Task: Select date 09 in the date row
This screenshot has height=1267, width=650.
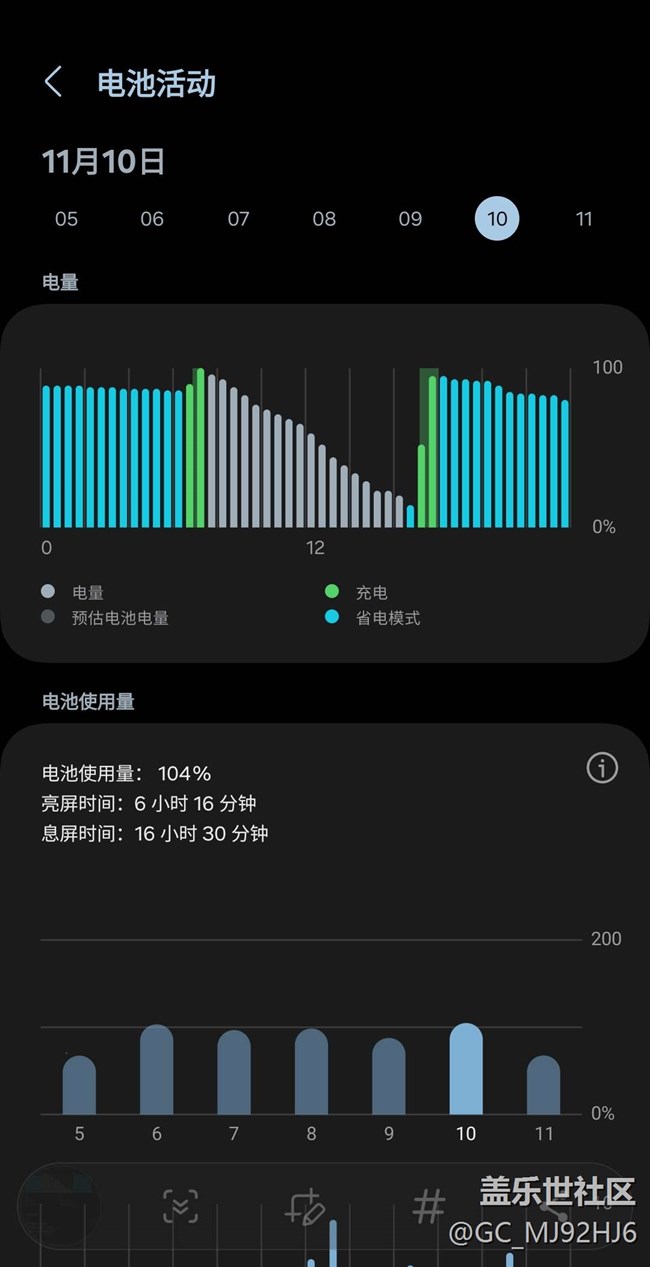Action: tap(410, 219)
